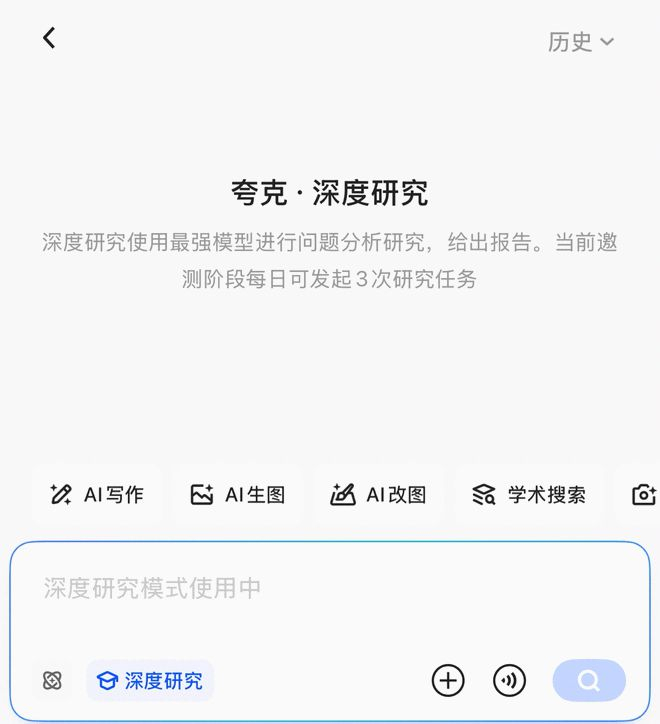Select the AI写作 chip
This screenshot has height=724, width=660.
96,494
